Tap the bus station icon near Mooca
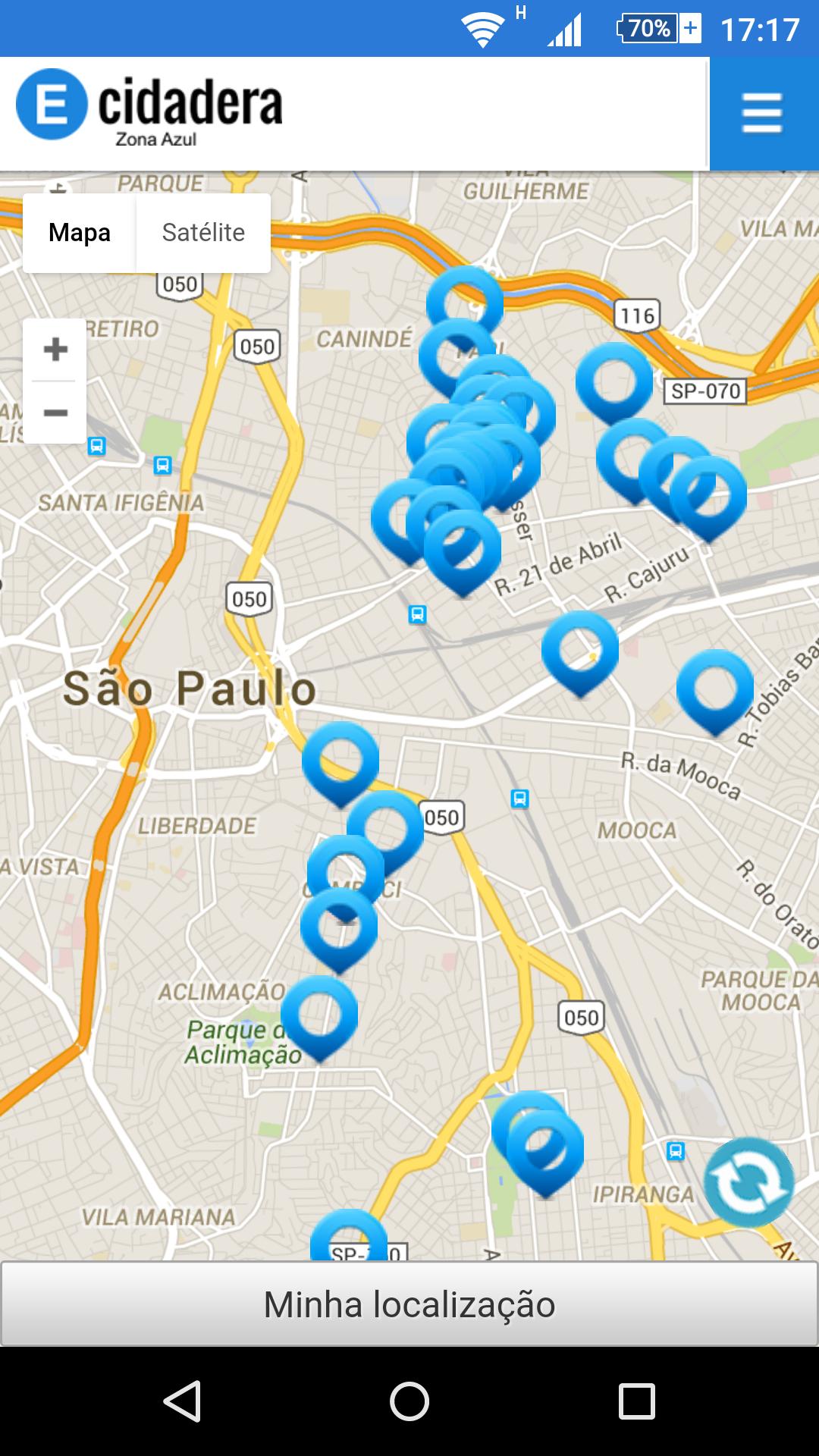This screenshot has width=819, height=1456. tap(520, 797)
